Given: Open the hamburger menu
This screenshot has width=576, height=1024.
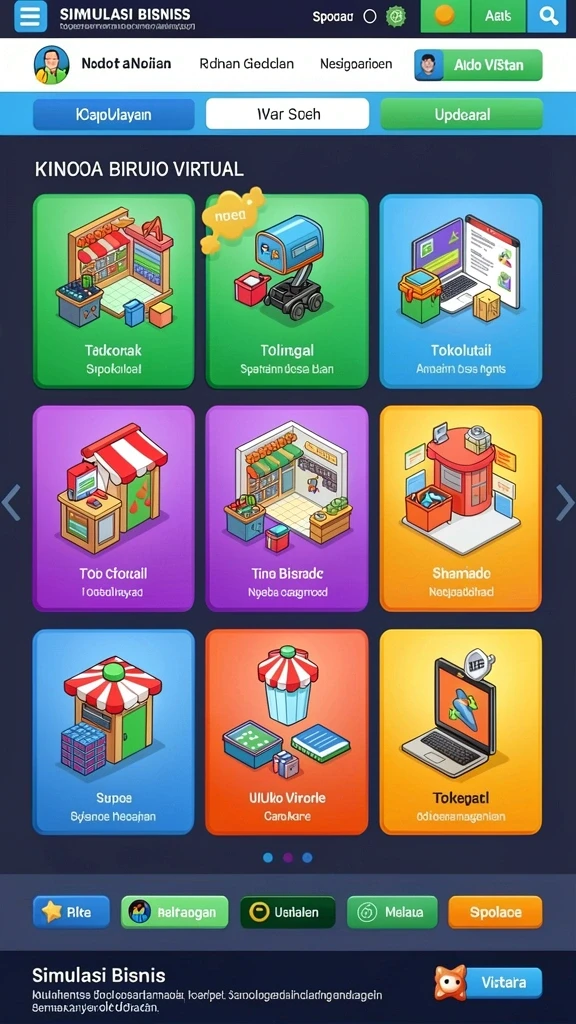Looking at the screenshot, I should coord(30,16).
